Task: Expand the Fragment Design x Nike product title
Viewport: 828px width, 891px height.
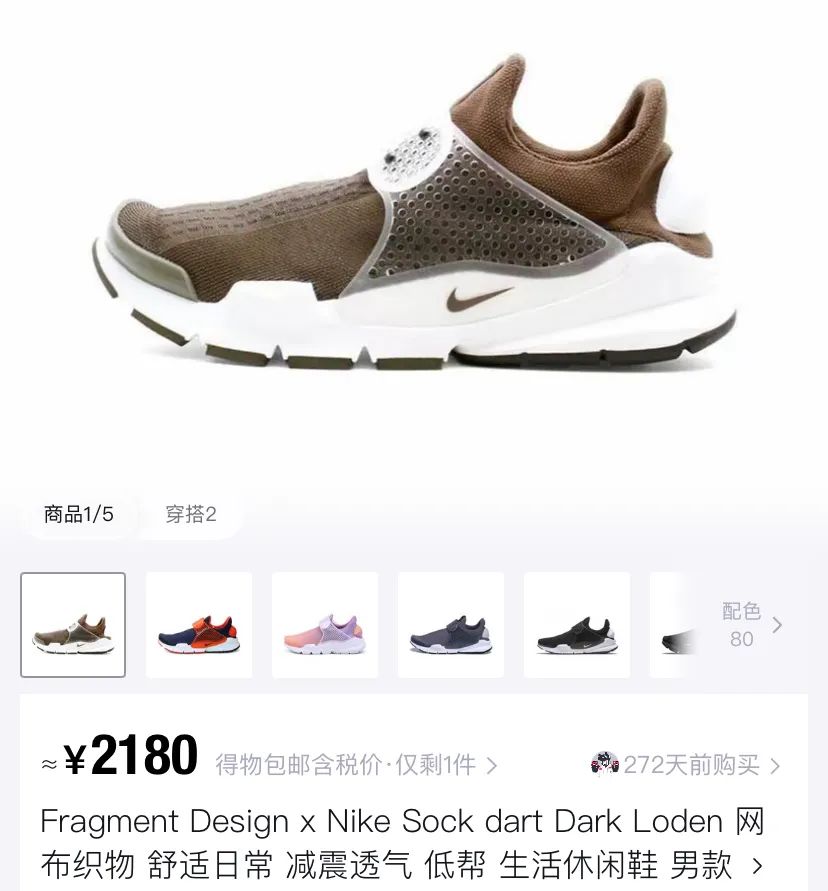Action: click(757, 865)
